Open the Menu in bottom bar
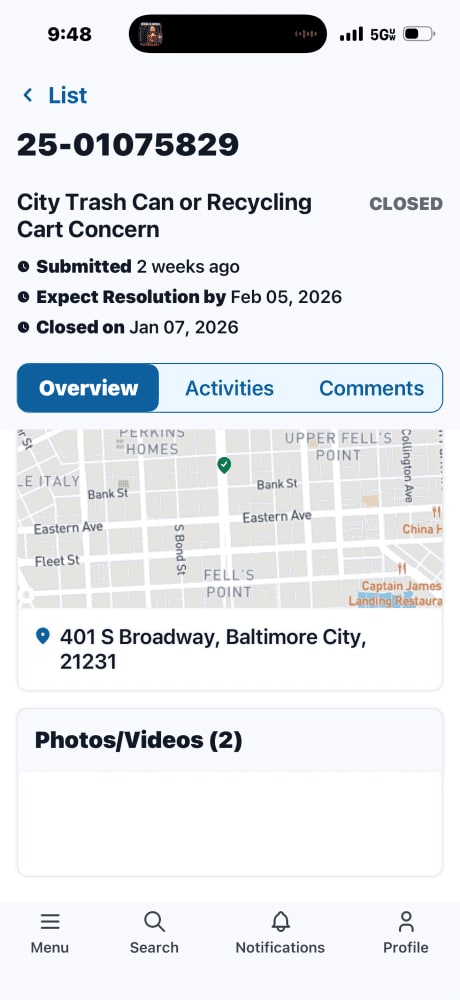 (50, 934)
